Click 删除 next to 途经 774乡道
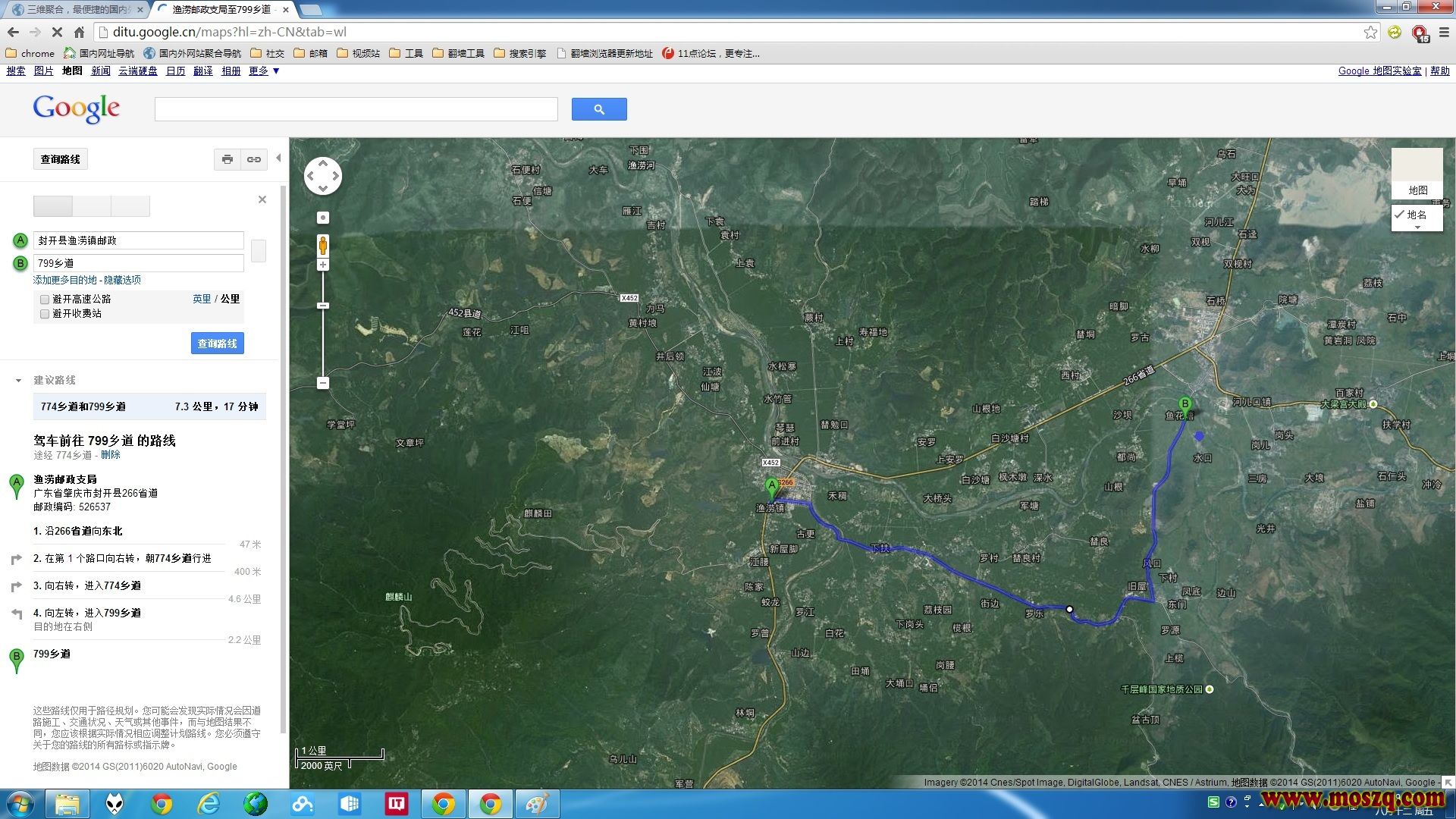The image size is (1456, 819). (x=111, y=455)
